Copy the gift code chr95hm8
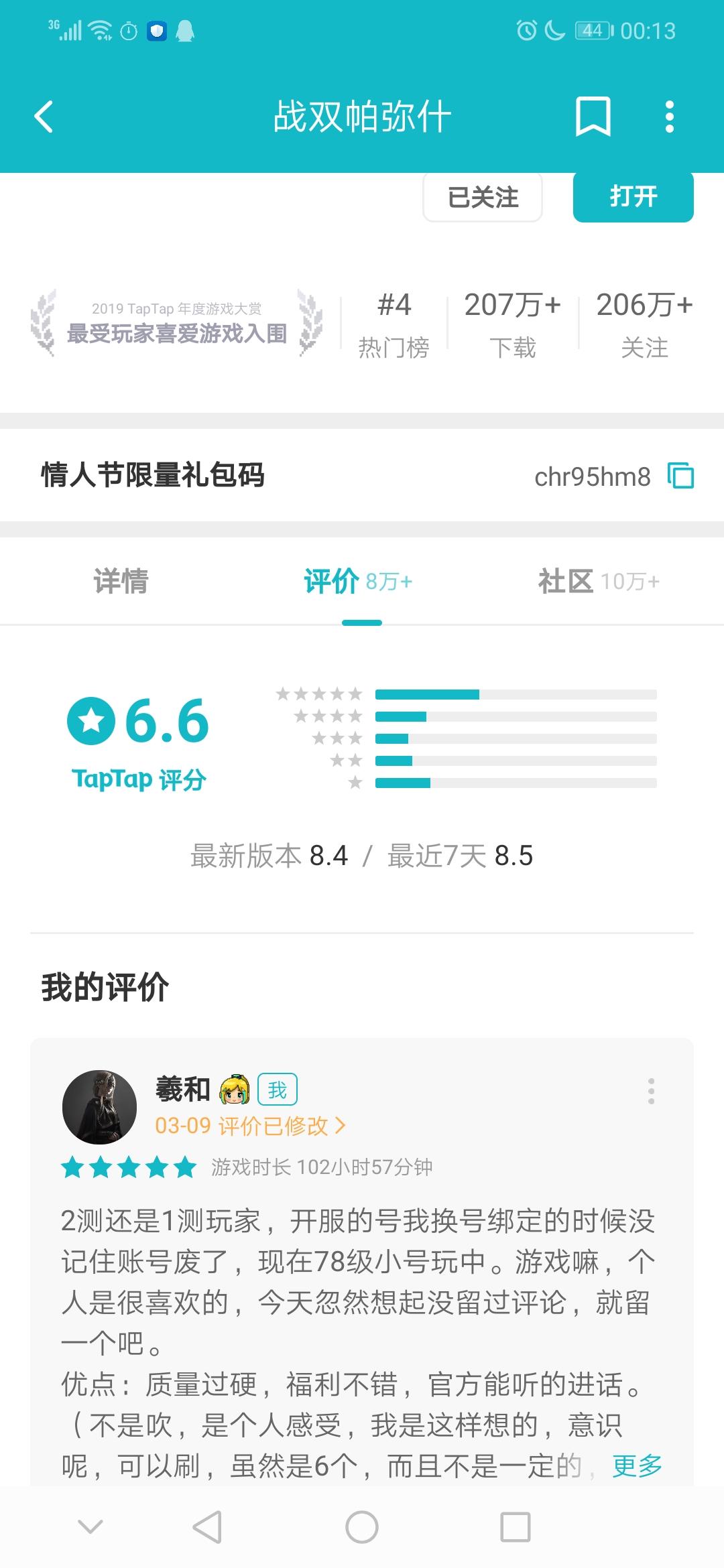 680,476
